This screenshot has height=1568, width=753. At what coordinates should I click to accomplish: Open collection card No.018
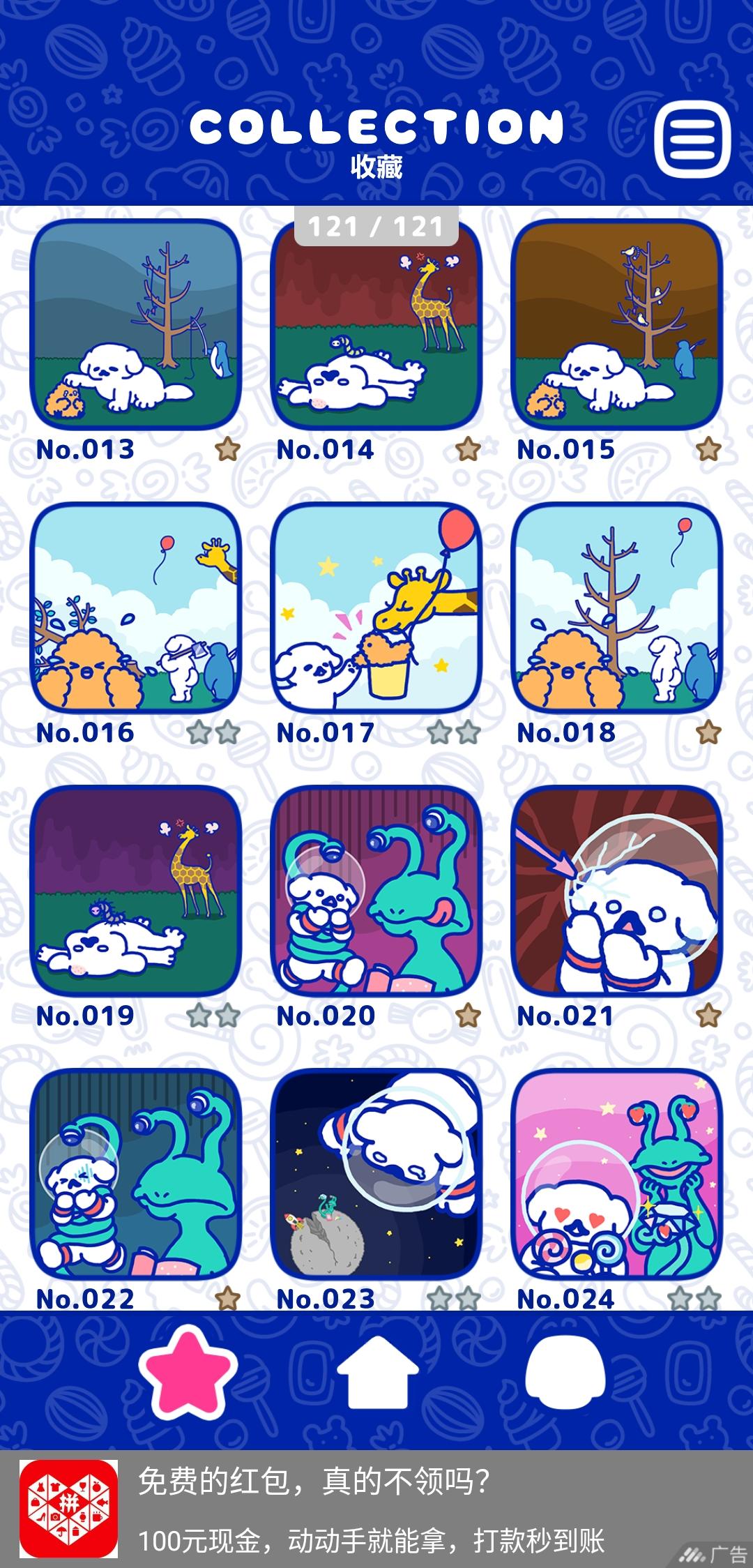pos(617,607)
